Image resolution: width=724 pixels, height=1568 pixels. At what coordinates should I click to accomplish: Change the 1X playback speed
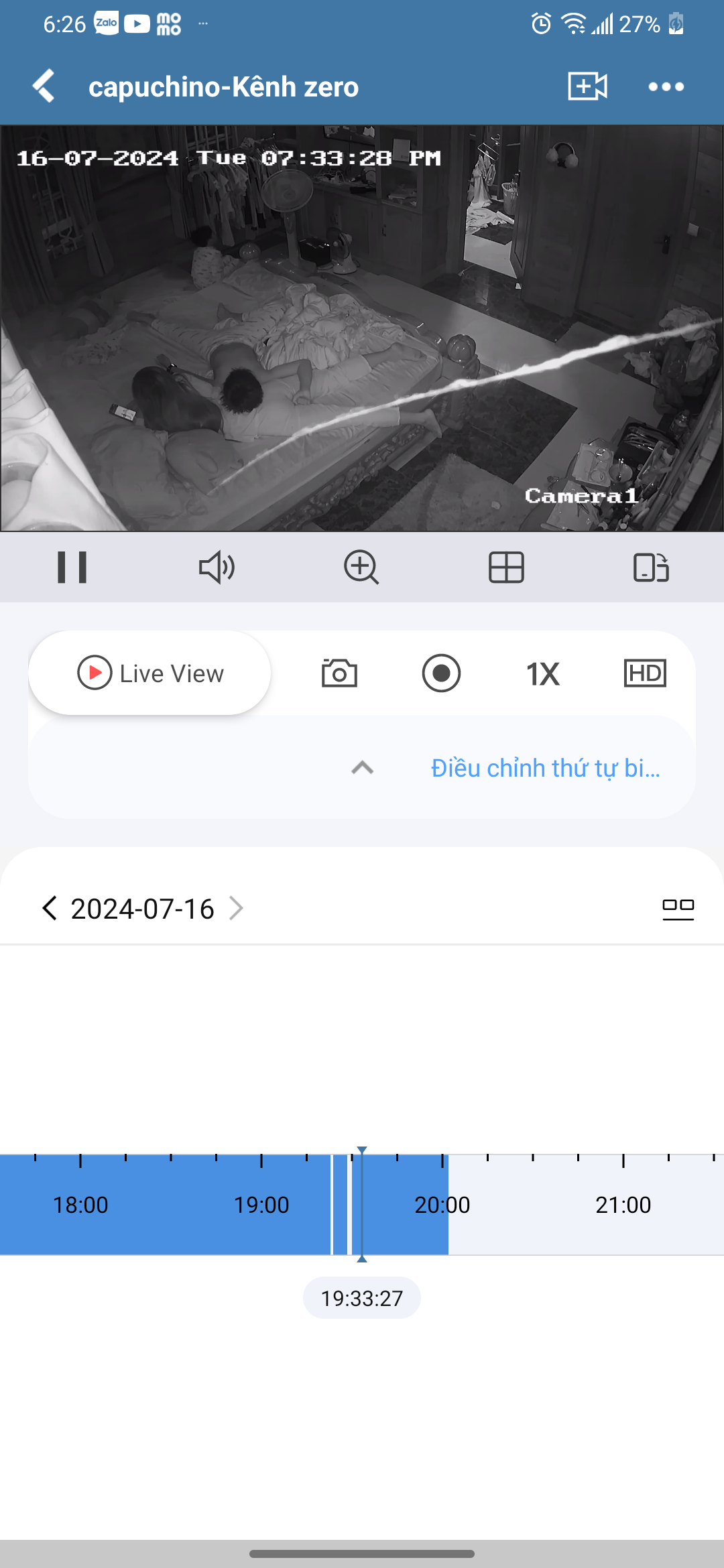coord(543,673)
